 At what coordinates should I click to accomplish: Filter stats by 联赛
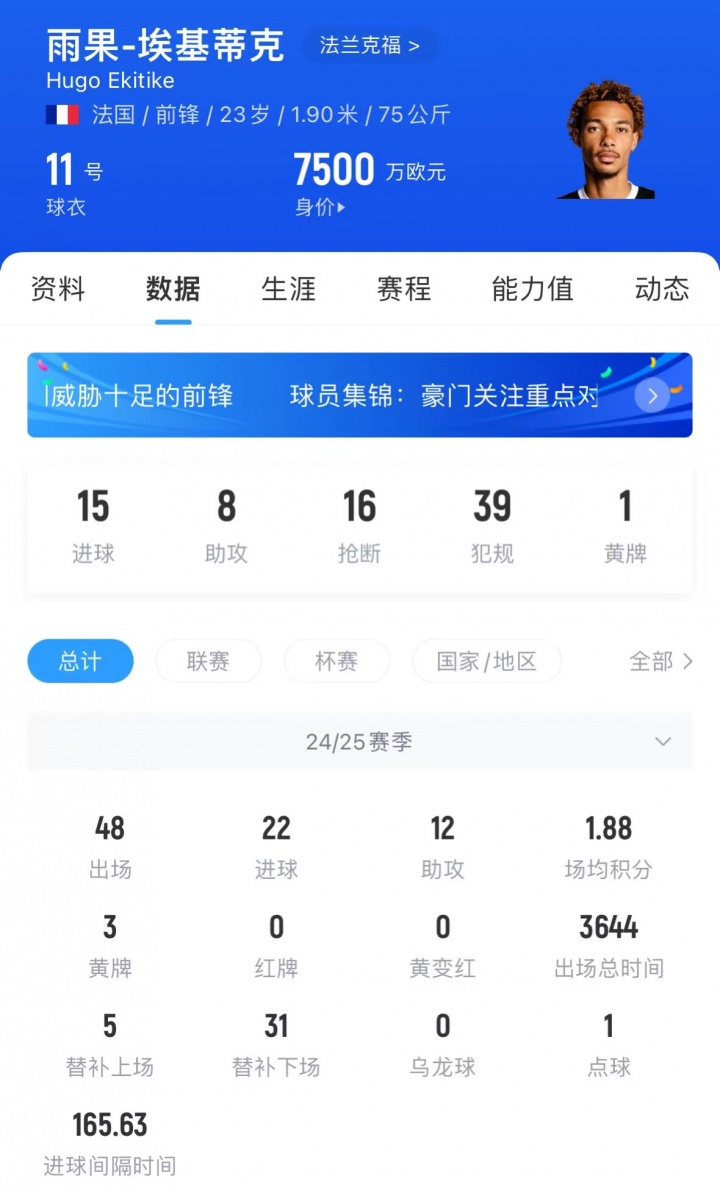coord(208,661)
